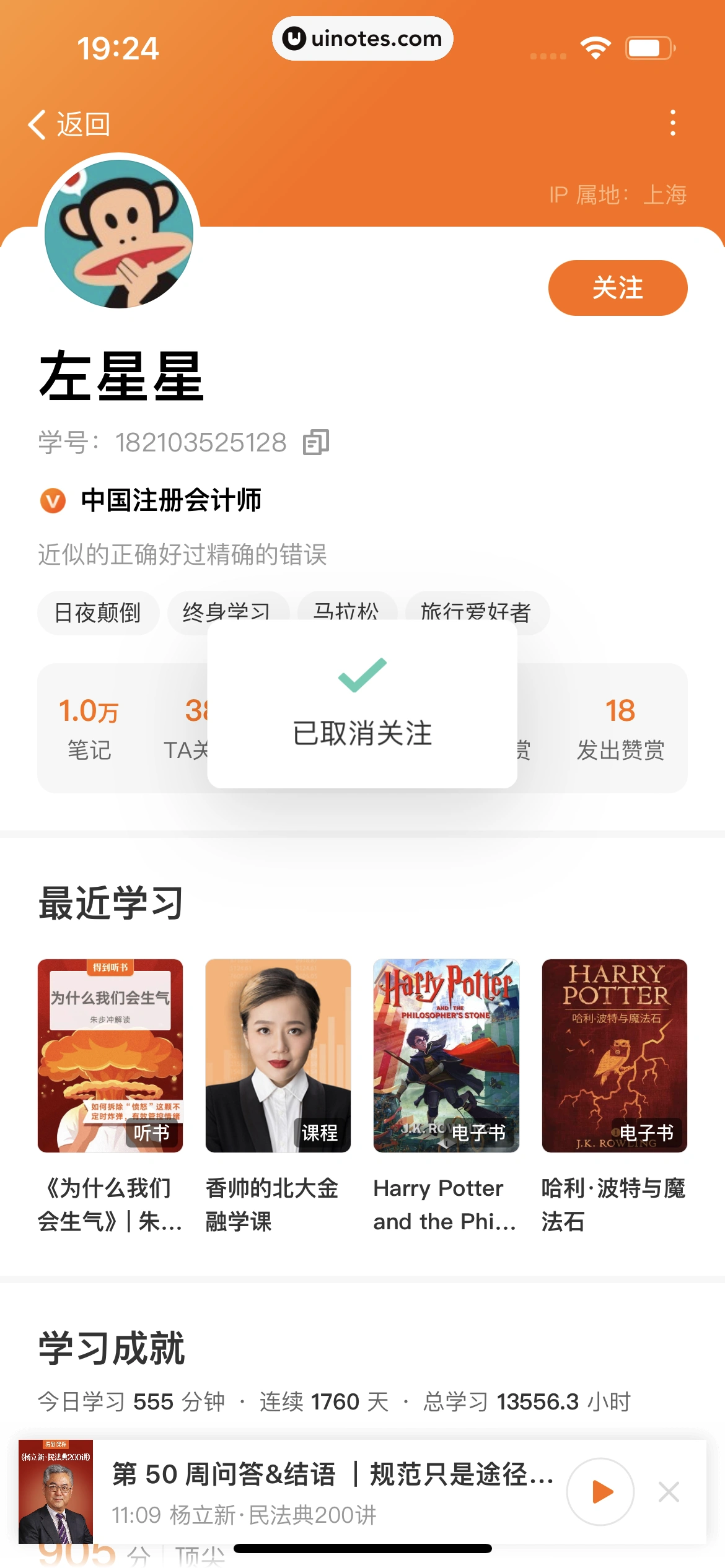View the 18 发出赞赏 stat
Screen dimensions: 725x1568
pyautogui.click(x=620, y=728)
